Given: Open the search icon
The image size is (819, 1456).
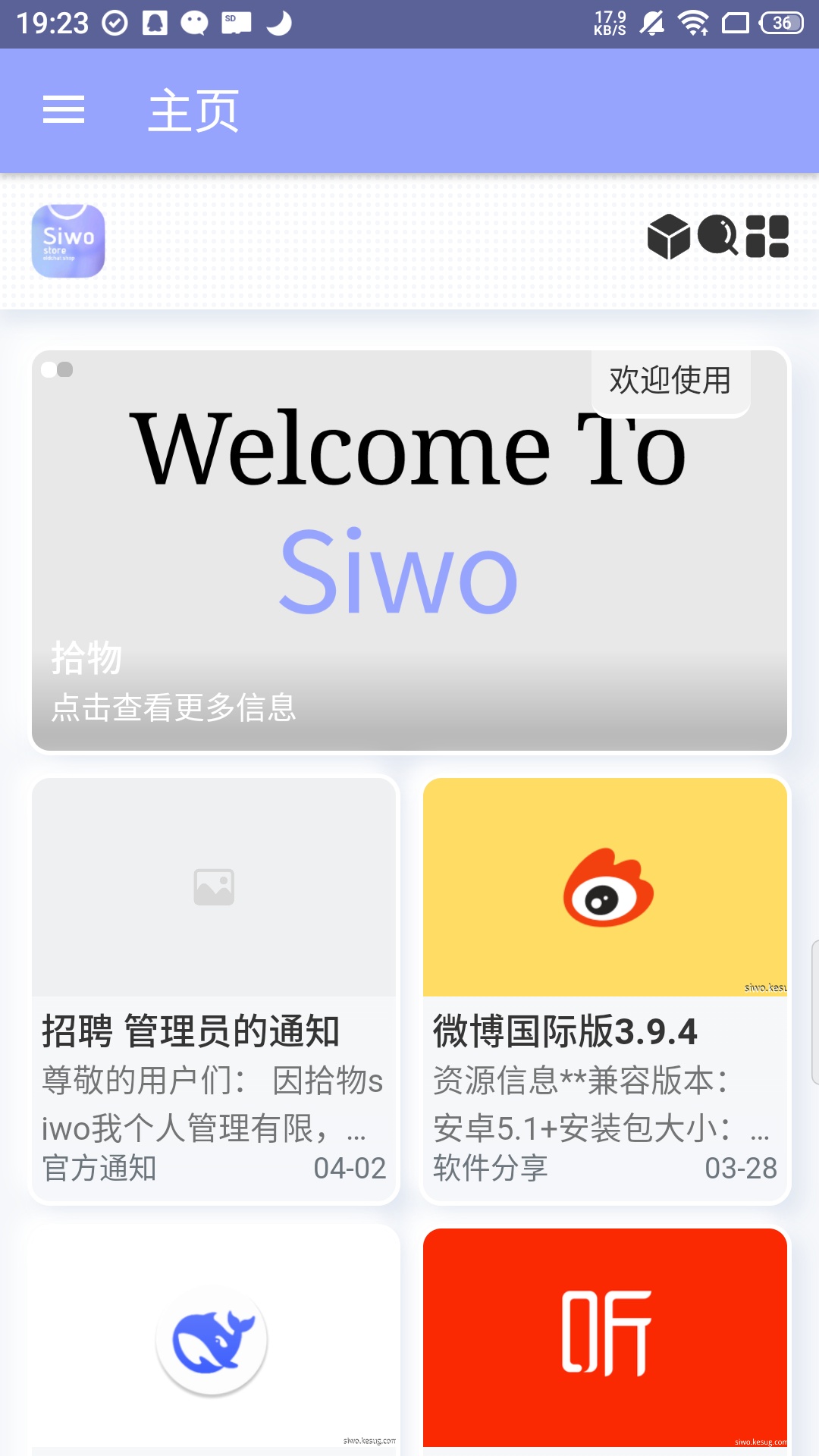Looking at the screenshot, I should click(717, 236).
